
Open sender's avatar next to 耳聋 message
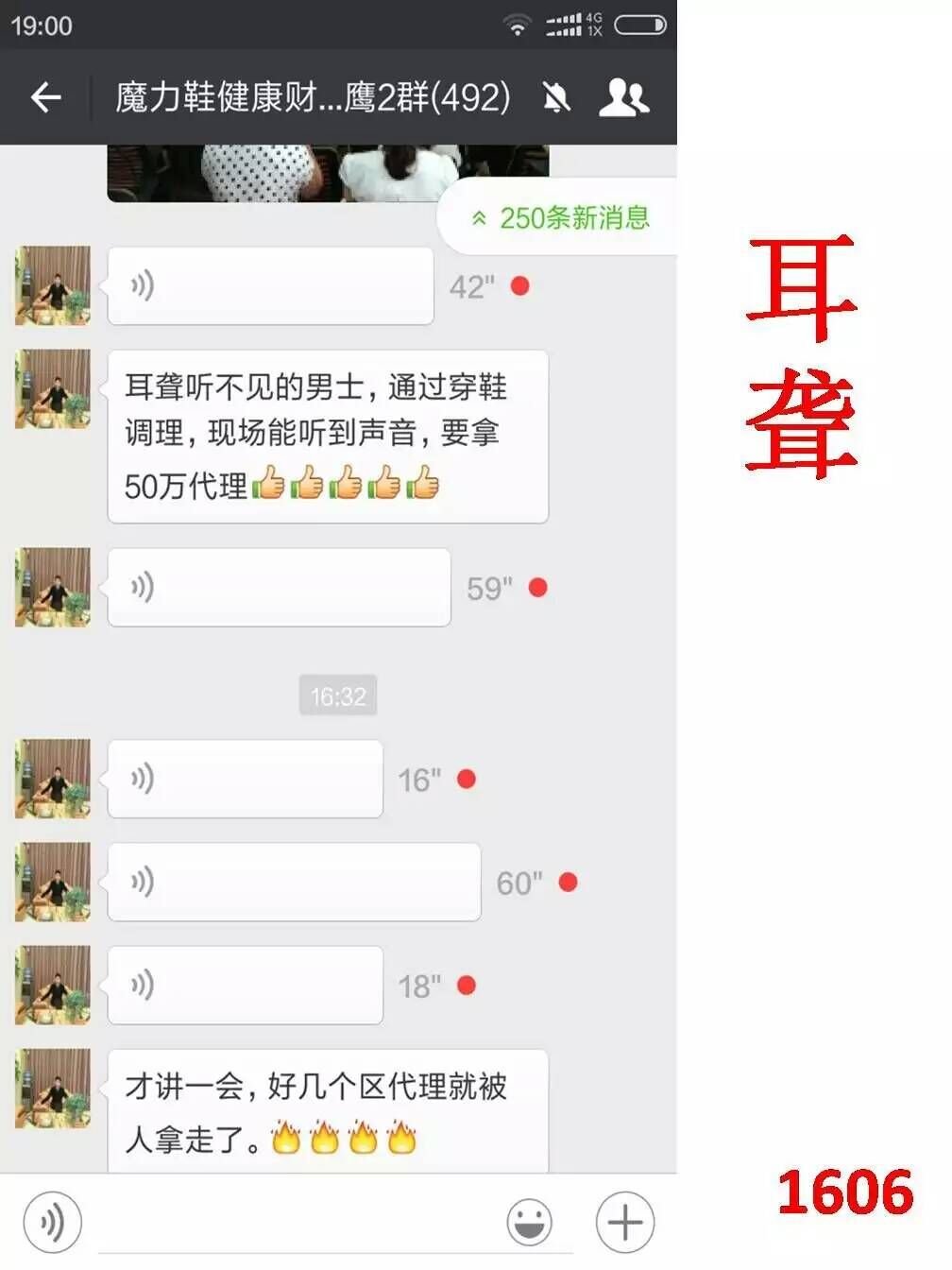(x=53, y=389)
